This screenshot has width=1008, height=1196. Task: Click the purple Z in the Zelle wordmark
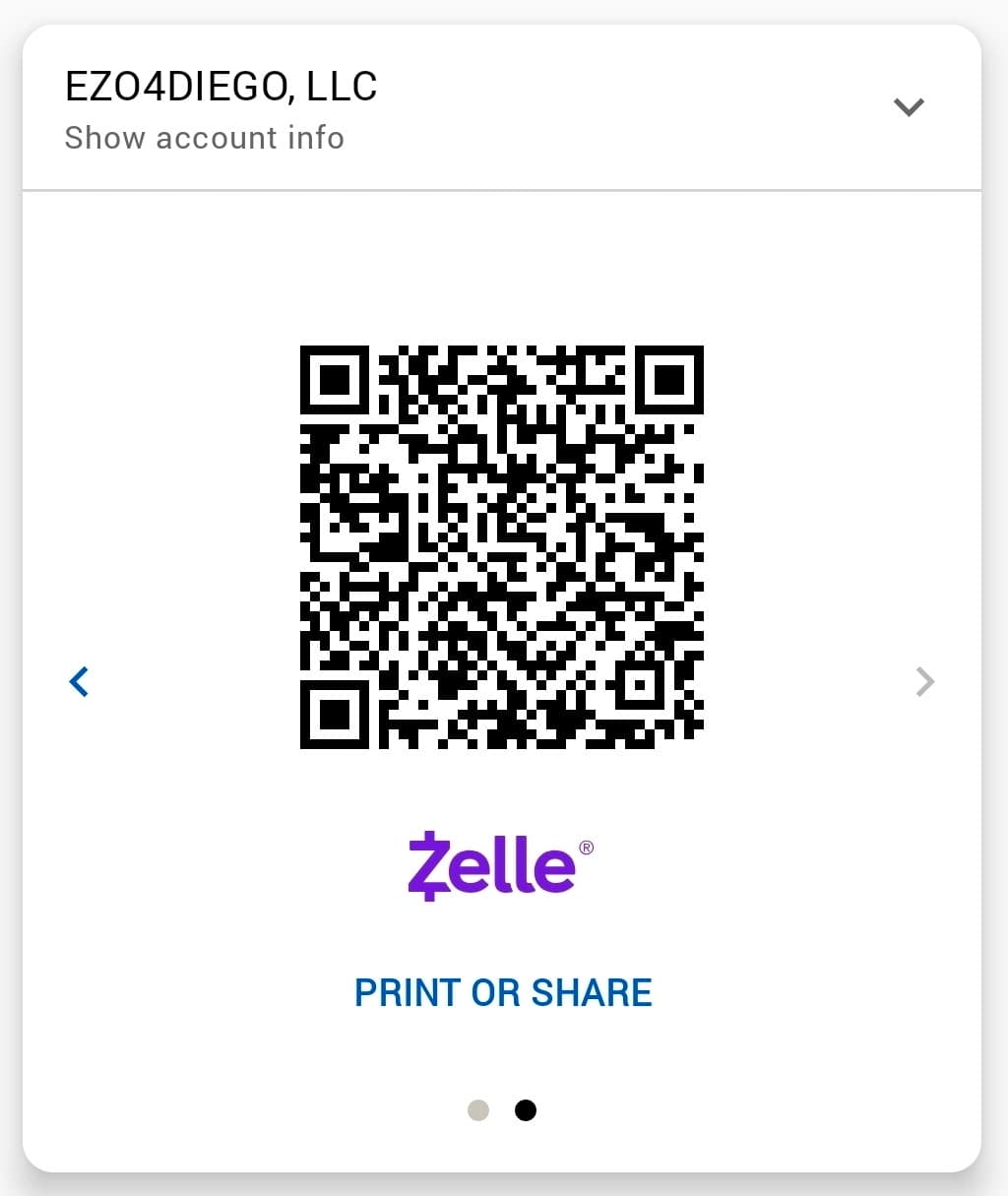coord(428,866)
